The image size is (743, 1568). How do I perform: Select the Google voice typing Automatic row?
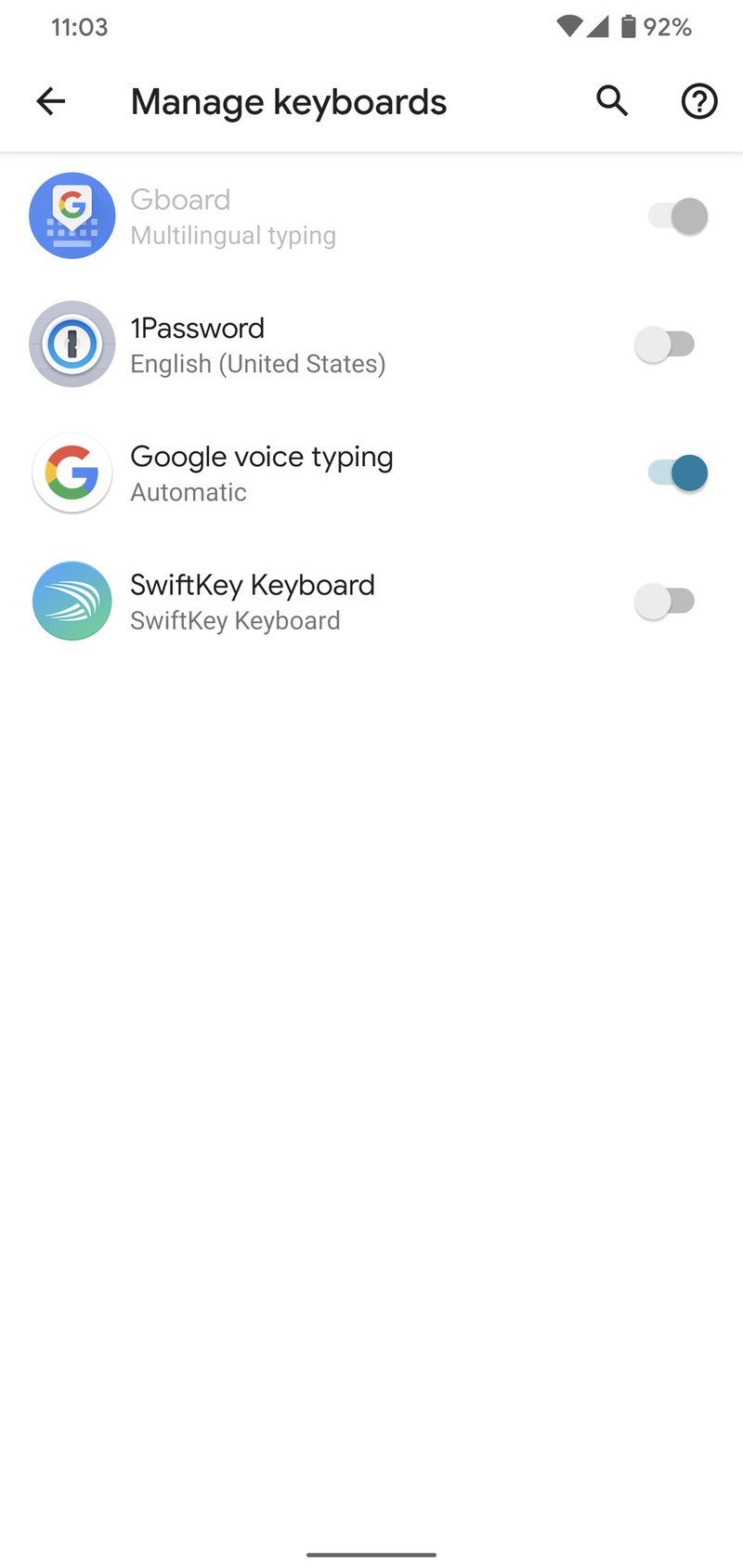(279, 473)
